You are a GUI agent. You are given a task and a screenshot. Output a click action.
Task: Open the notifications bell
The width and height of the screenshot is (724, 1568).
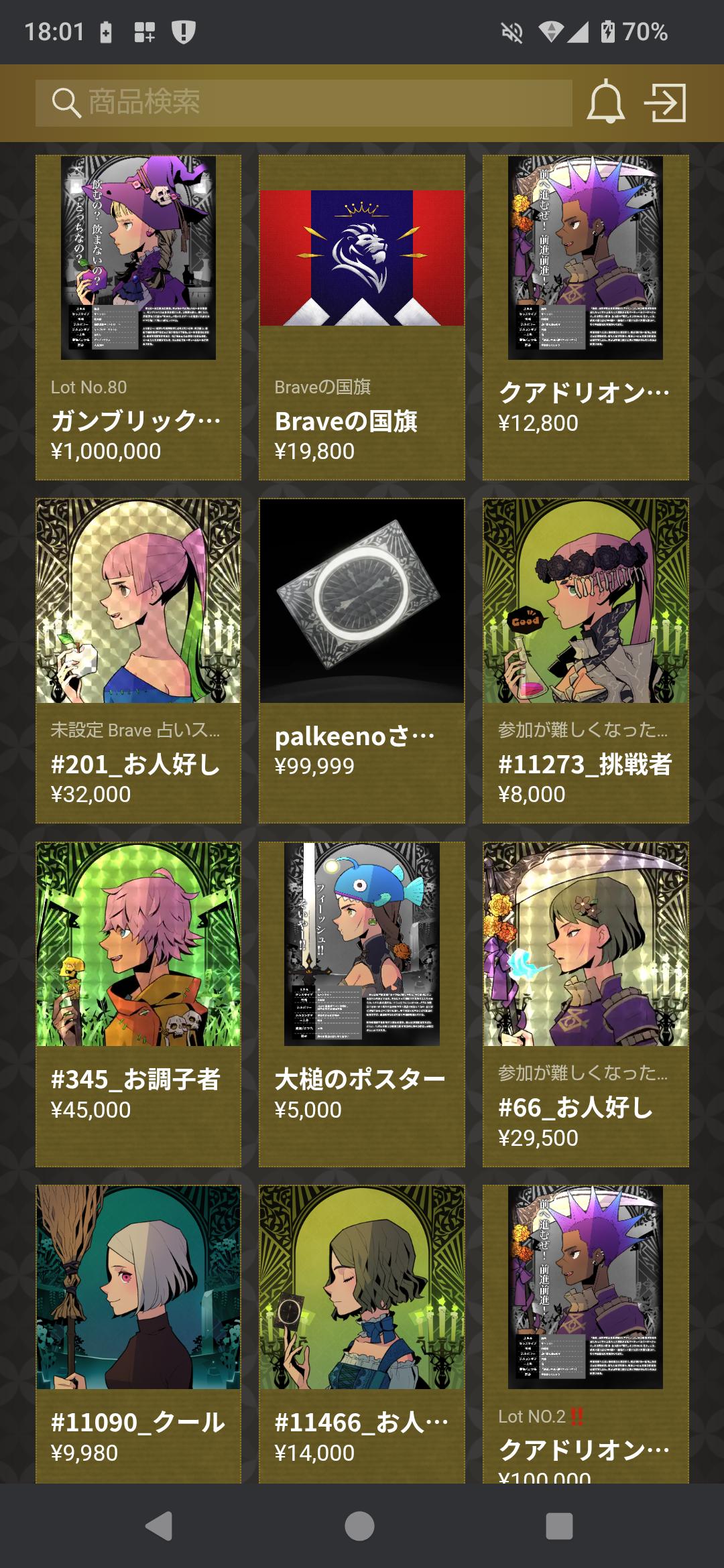point(605,103)
